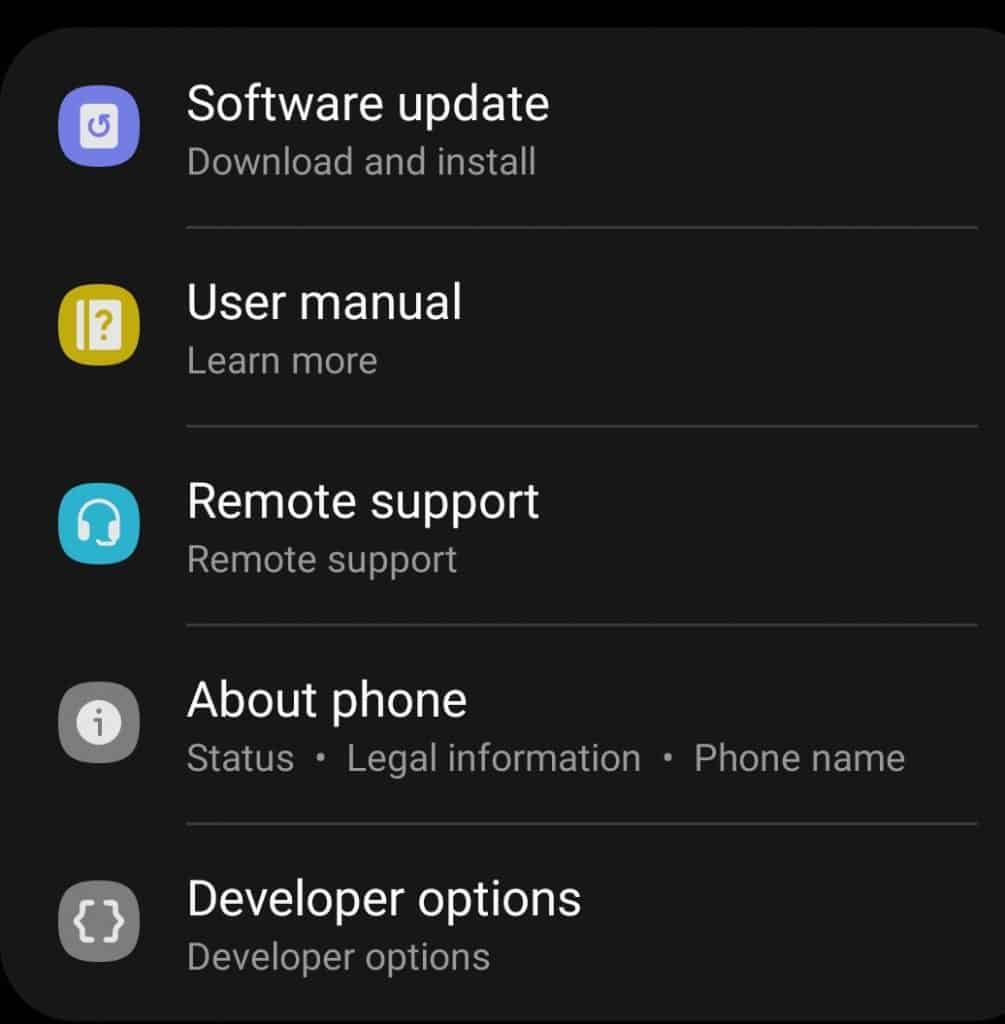Click the Legal information text

[493, 759]
